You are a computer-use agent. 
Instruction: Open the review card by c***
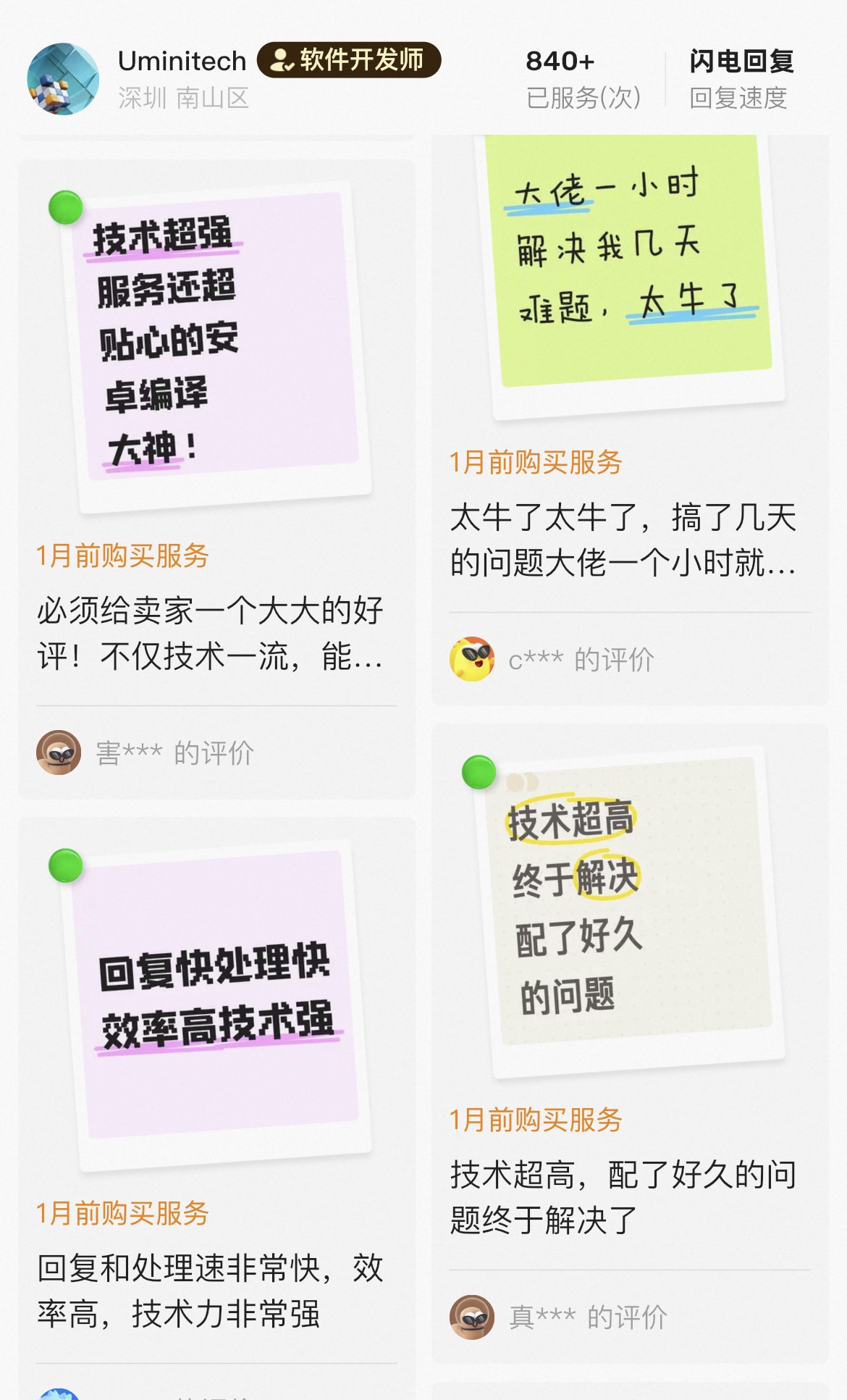[629, 420]
